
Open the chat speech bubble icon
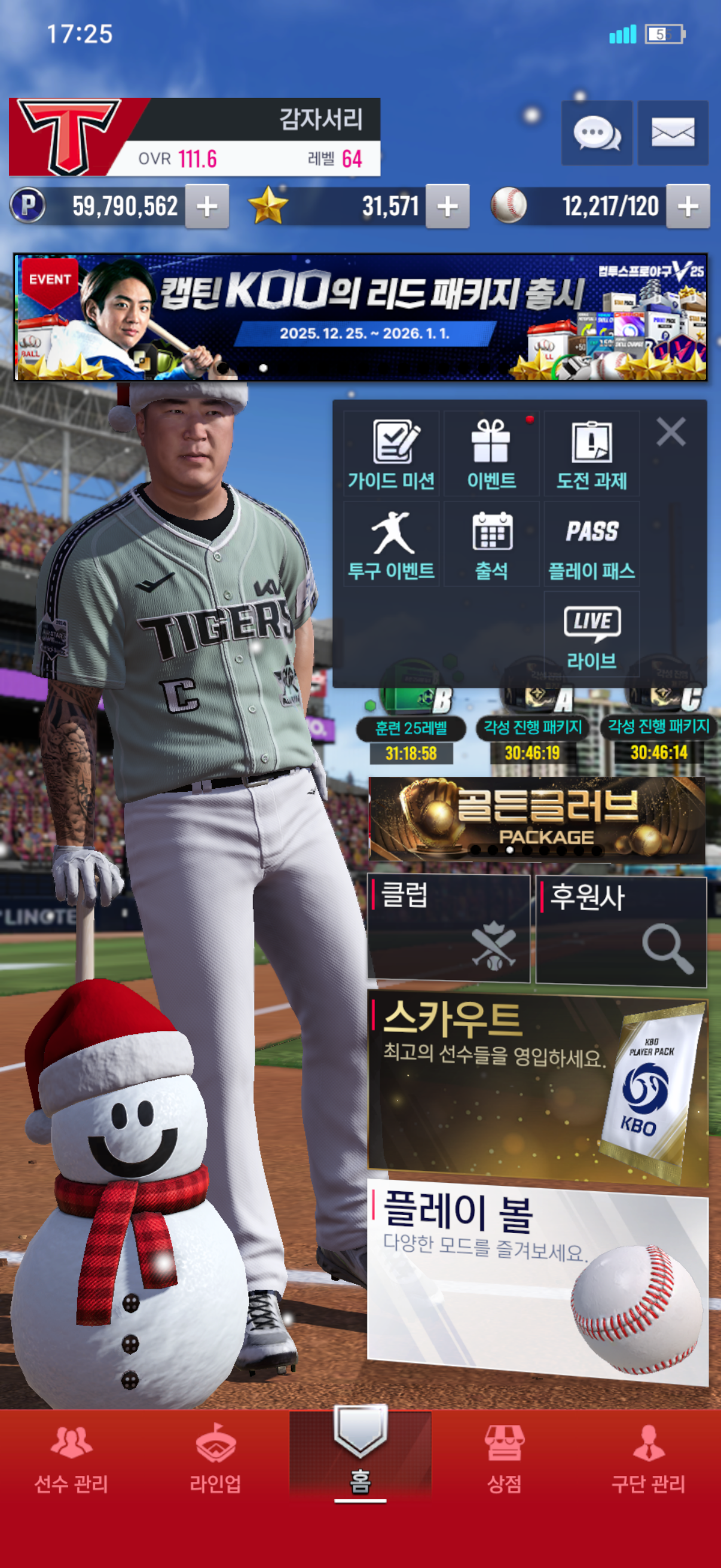pos(595,133)
